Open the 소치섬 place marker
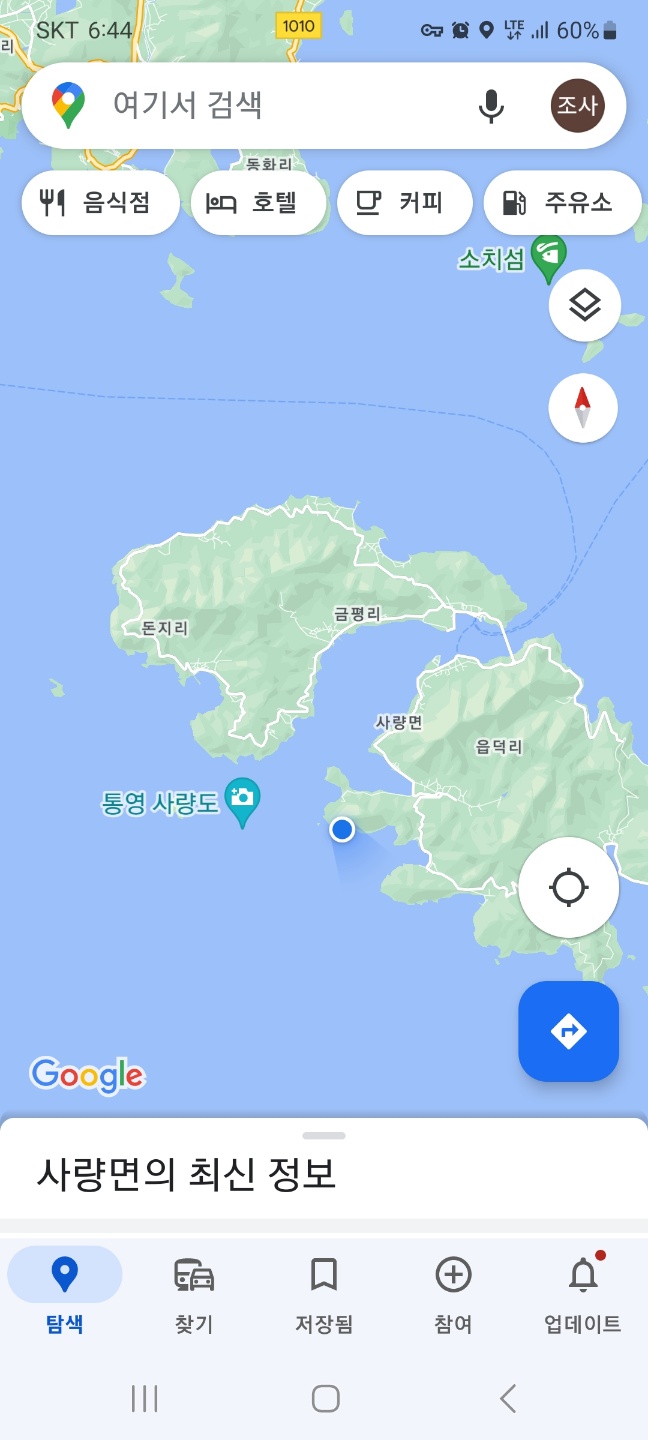 pos(548,254)
